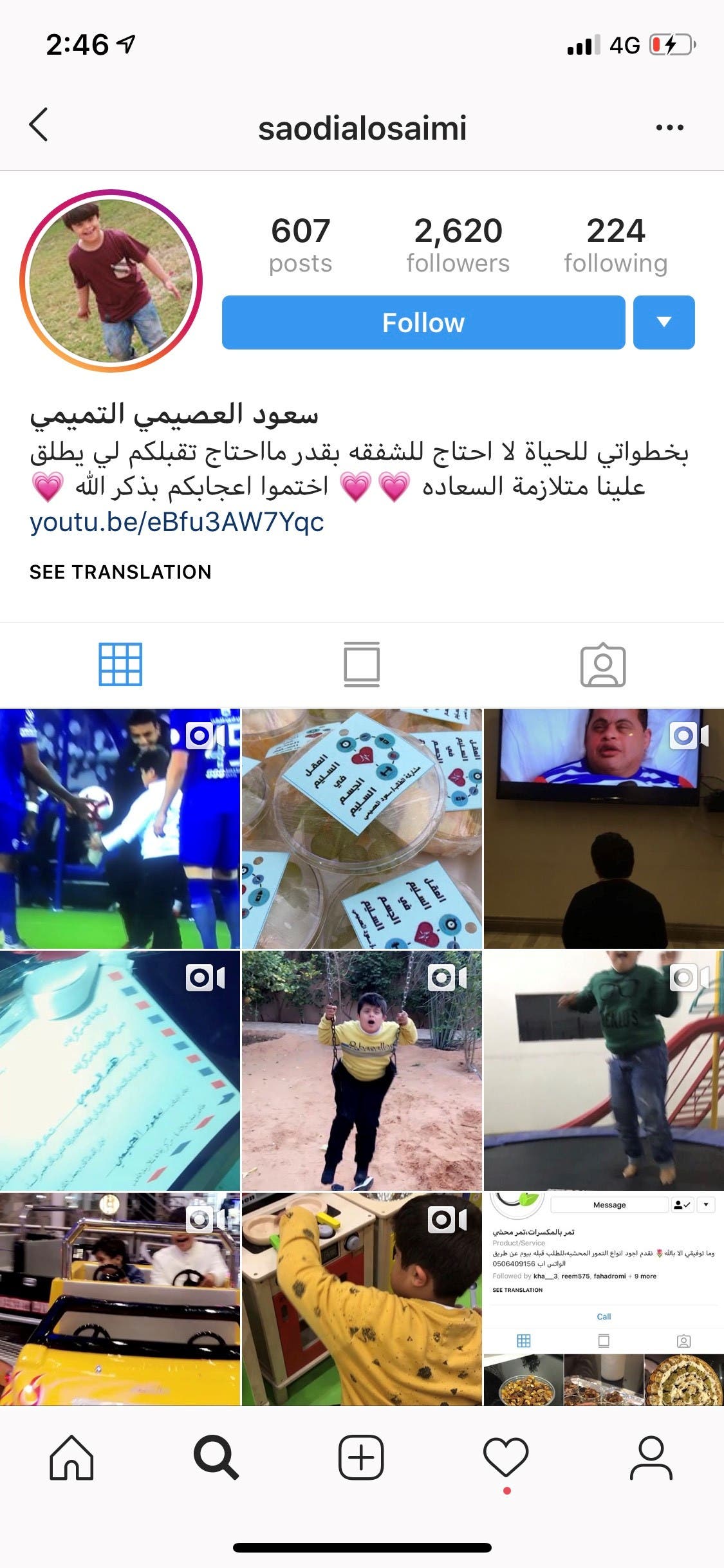Open the three-dot options menu
This screenshot has height=1568, width=724.
point(669,127)
